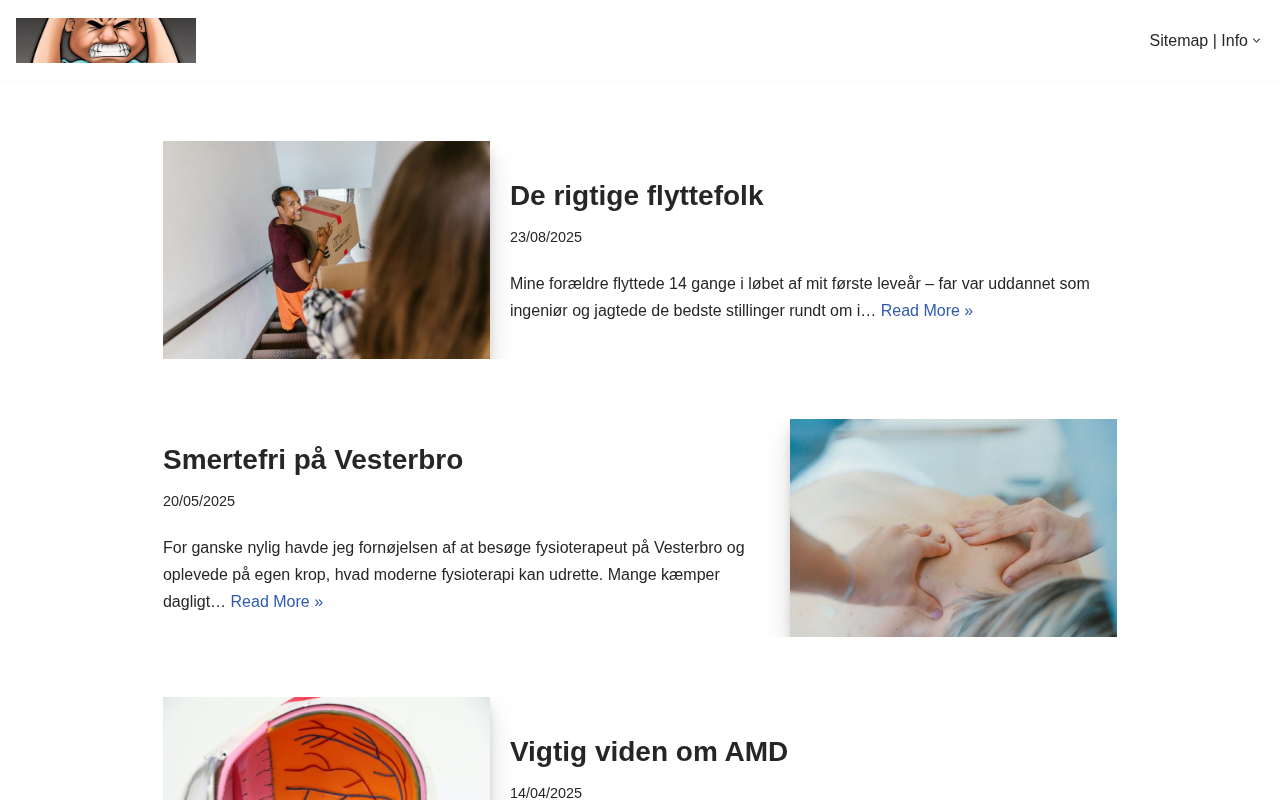
Task: Expand the Sitemap | Info dropdown menu
Action: 1256,41
